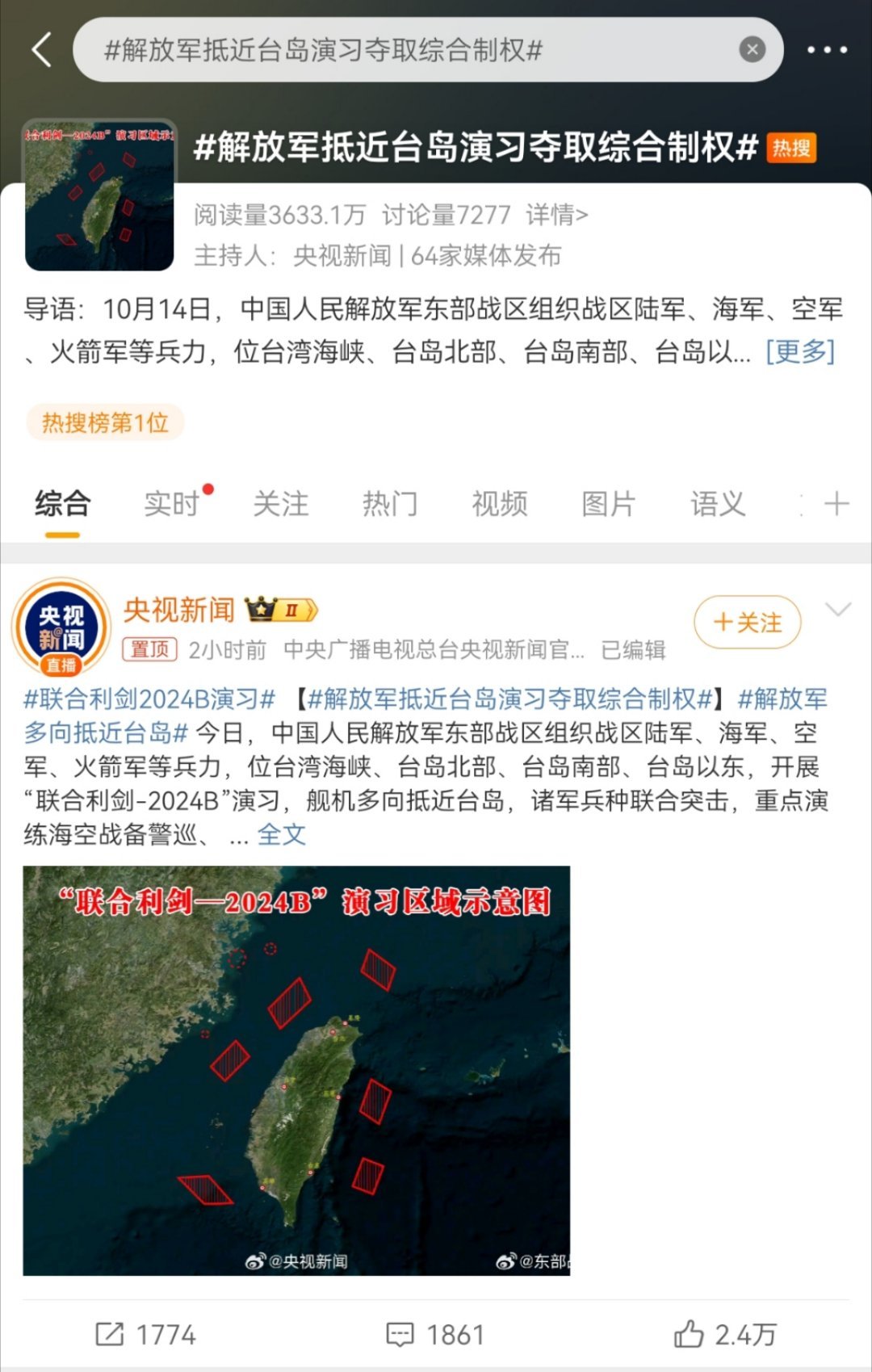Viewport: 872px width, 1372px height.
Task: Switch to the 视频 tab
Action: pos(500,504)
